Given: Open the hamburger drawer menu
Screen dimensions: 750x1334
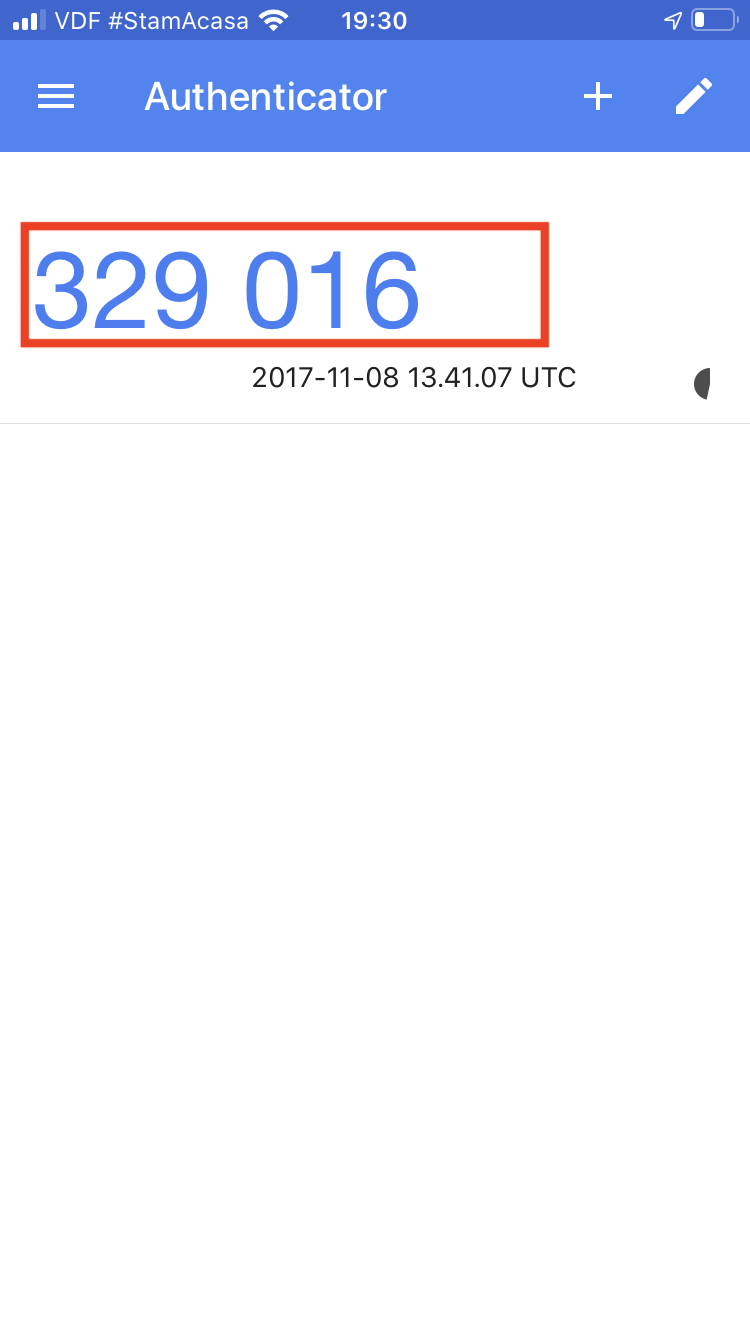Looking at the screenshot, I should click(x=56, y=96).
